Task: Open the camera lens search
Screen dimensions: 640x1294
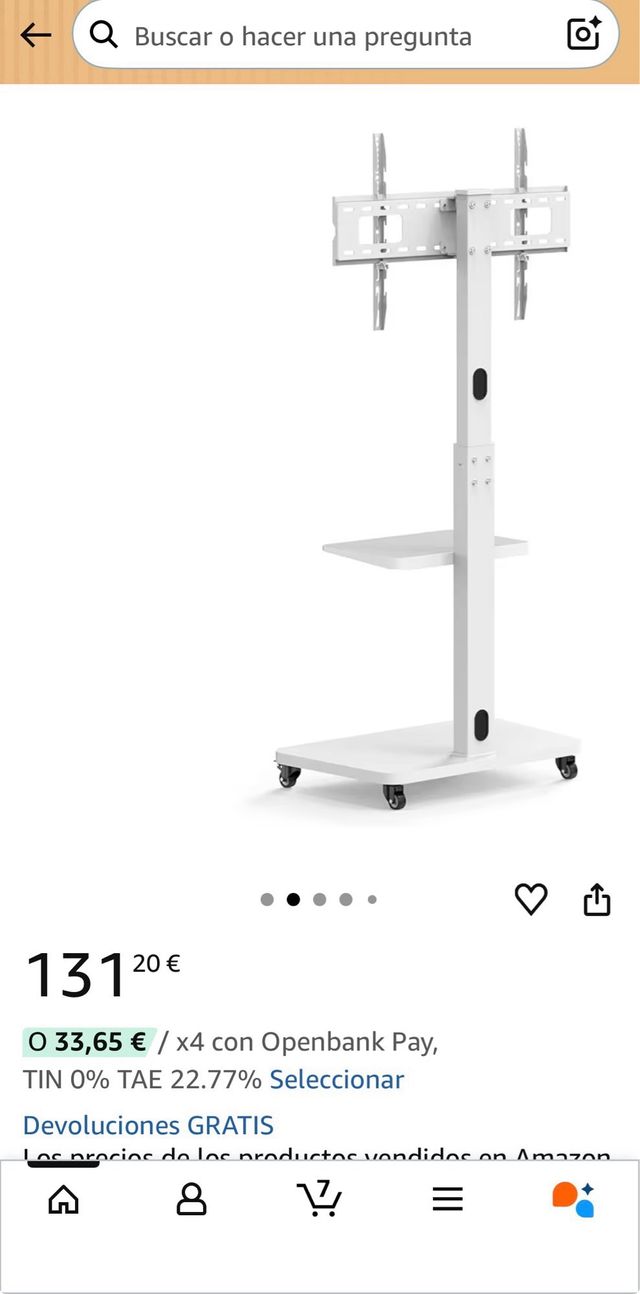Action: click(x=584, y=34)
